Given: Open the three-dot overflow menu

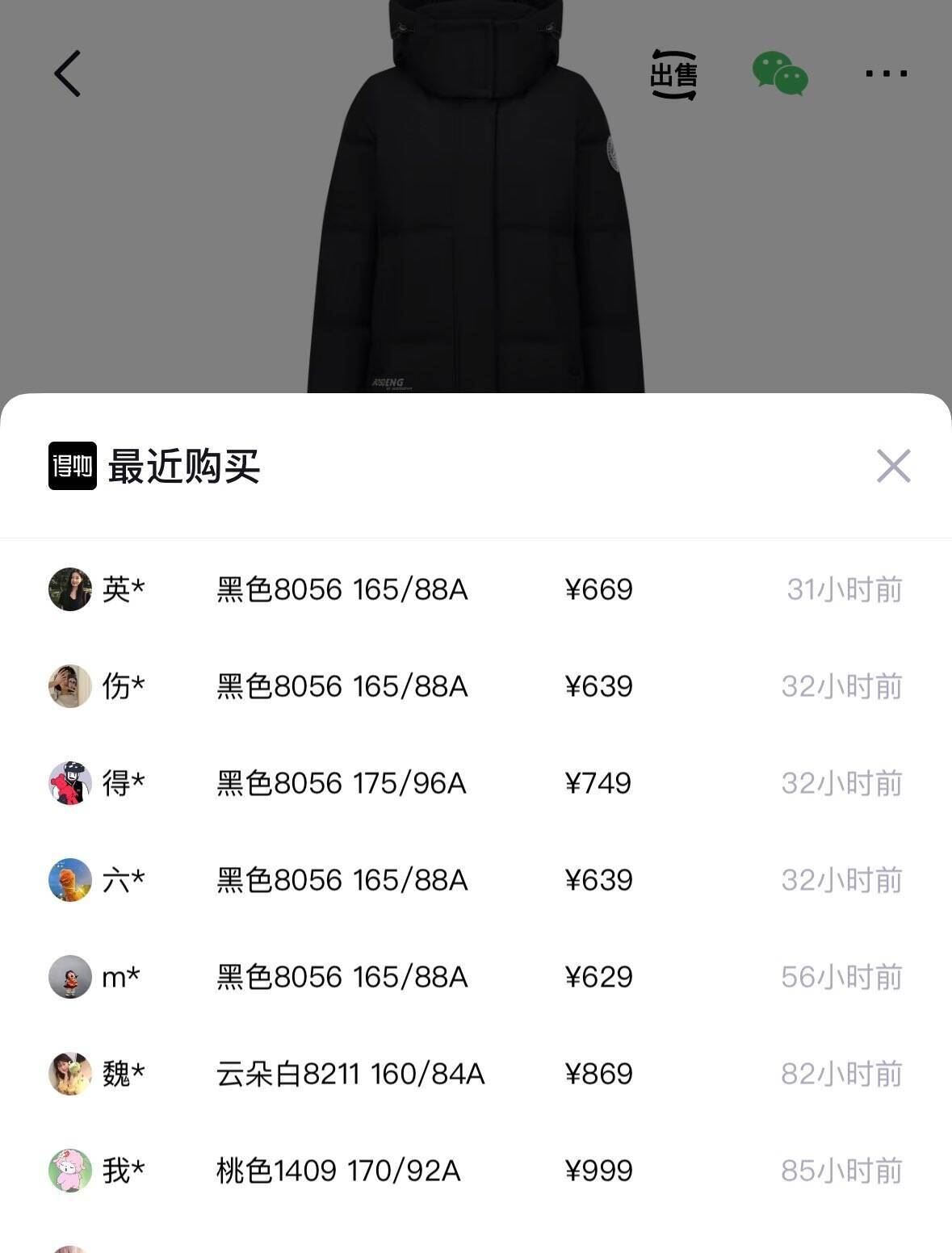Looking at the screenshot, I should coord(886,73).
